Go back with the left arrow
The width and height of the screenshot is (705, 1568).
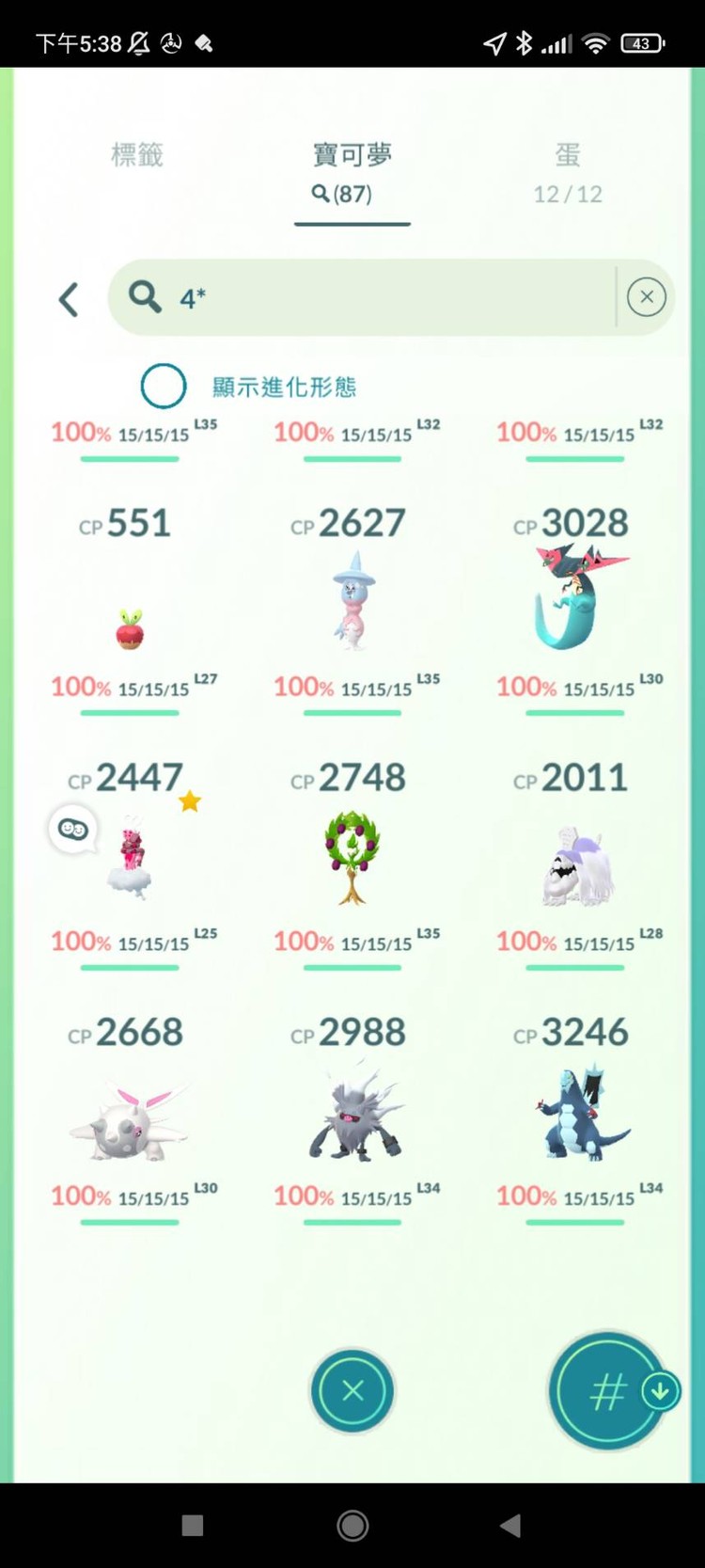pyautogui.click(x=69, y=300)
